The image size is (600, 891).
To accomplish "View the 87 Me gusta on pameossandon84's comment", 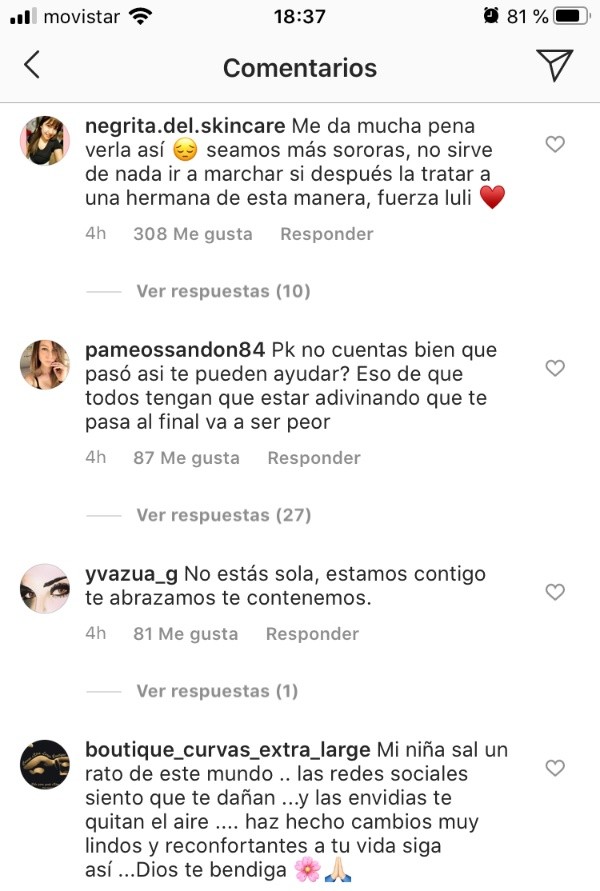I will point(186,458).
